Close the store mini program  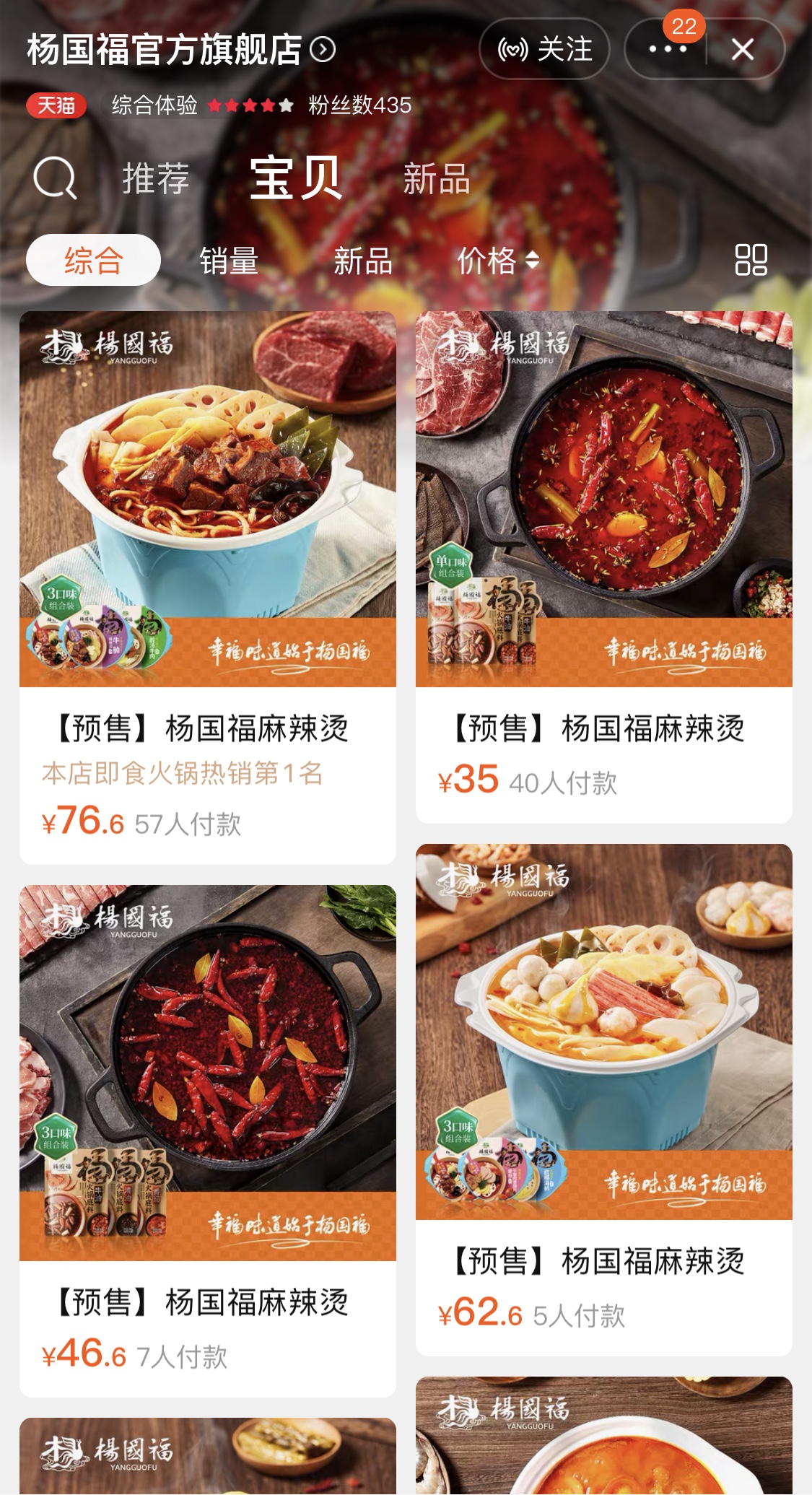click(x=743, y=49)
